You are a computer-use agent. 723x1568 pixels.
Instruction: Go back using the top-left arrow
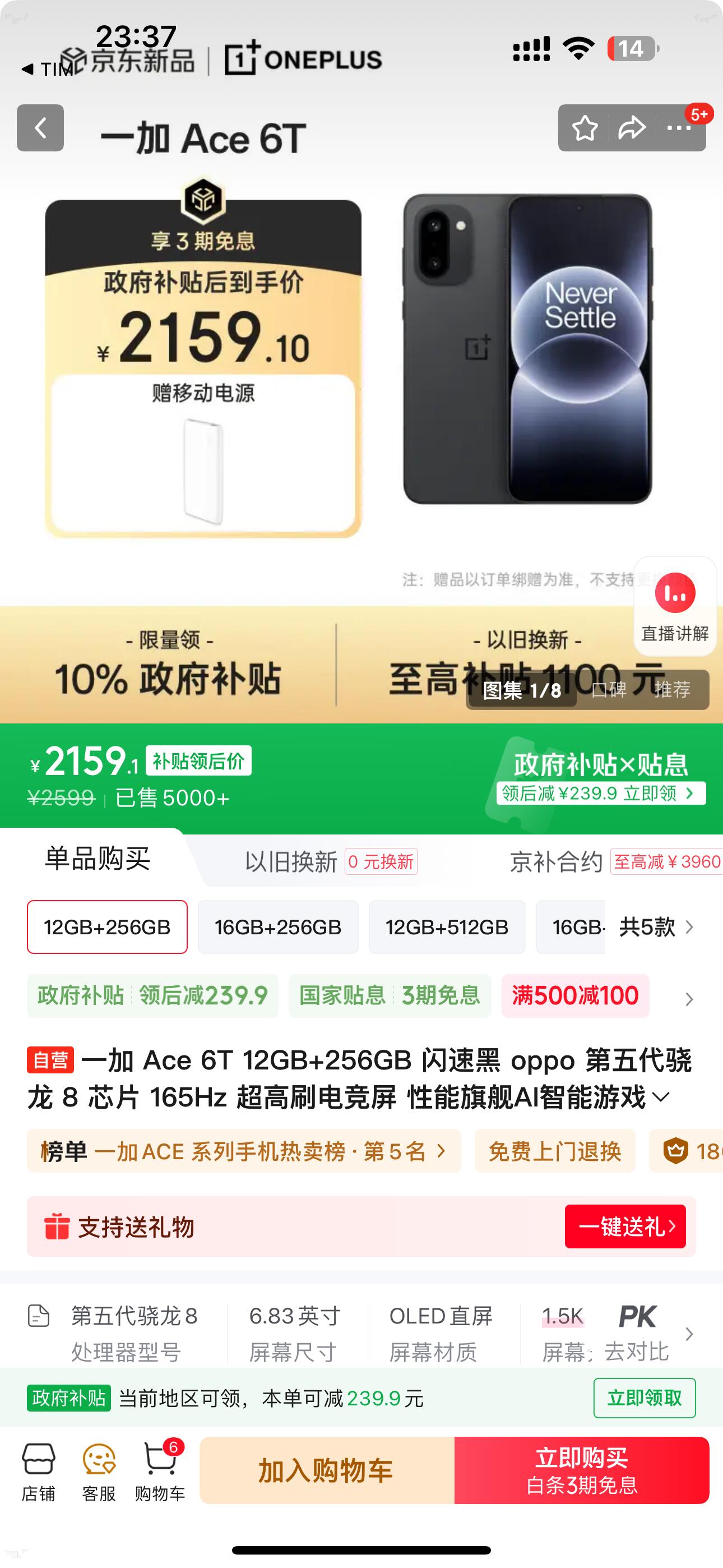pos(40,128)
